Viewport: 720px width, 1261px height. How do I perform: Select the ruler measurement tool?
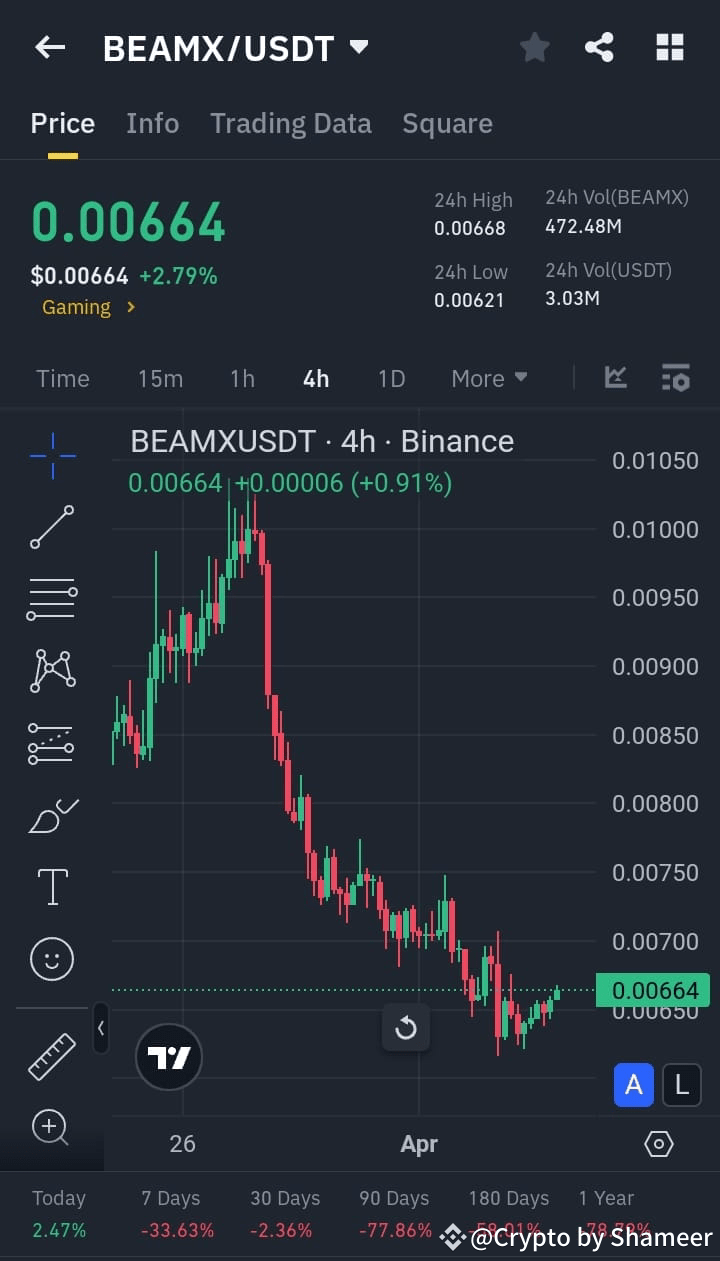tap(52, 1058)
